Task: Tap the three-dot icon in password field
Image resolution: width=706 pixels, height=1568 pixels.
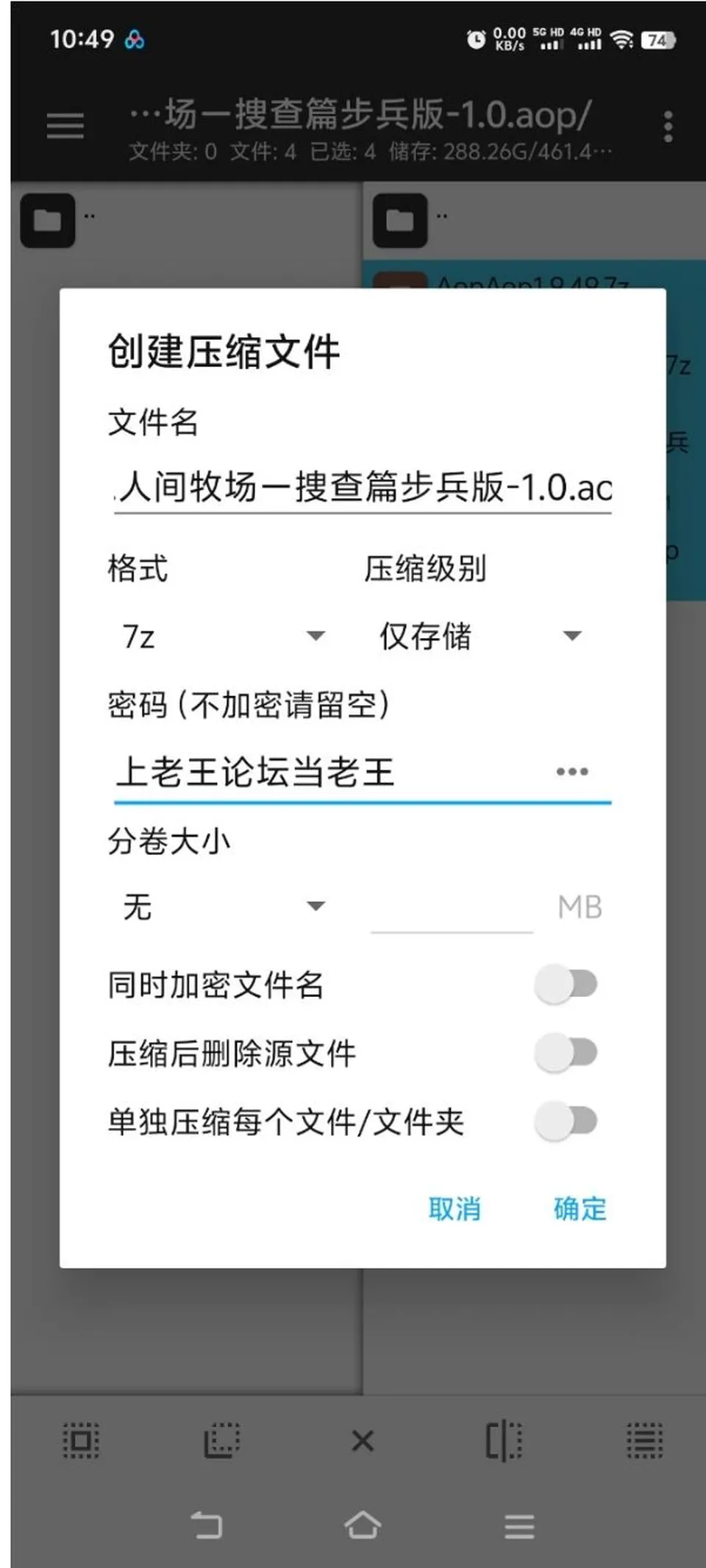Action: click(x=572, y=772)
